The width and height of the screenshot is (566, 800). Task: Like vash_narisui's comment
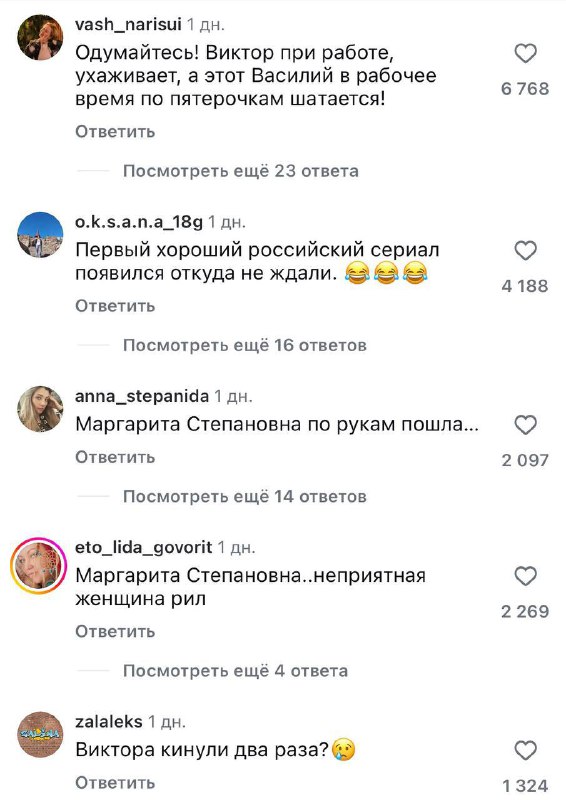click(x=525, y=54)
